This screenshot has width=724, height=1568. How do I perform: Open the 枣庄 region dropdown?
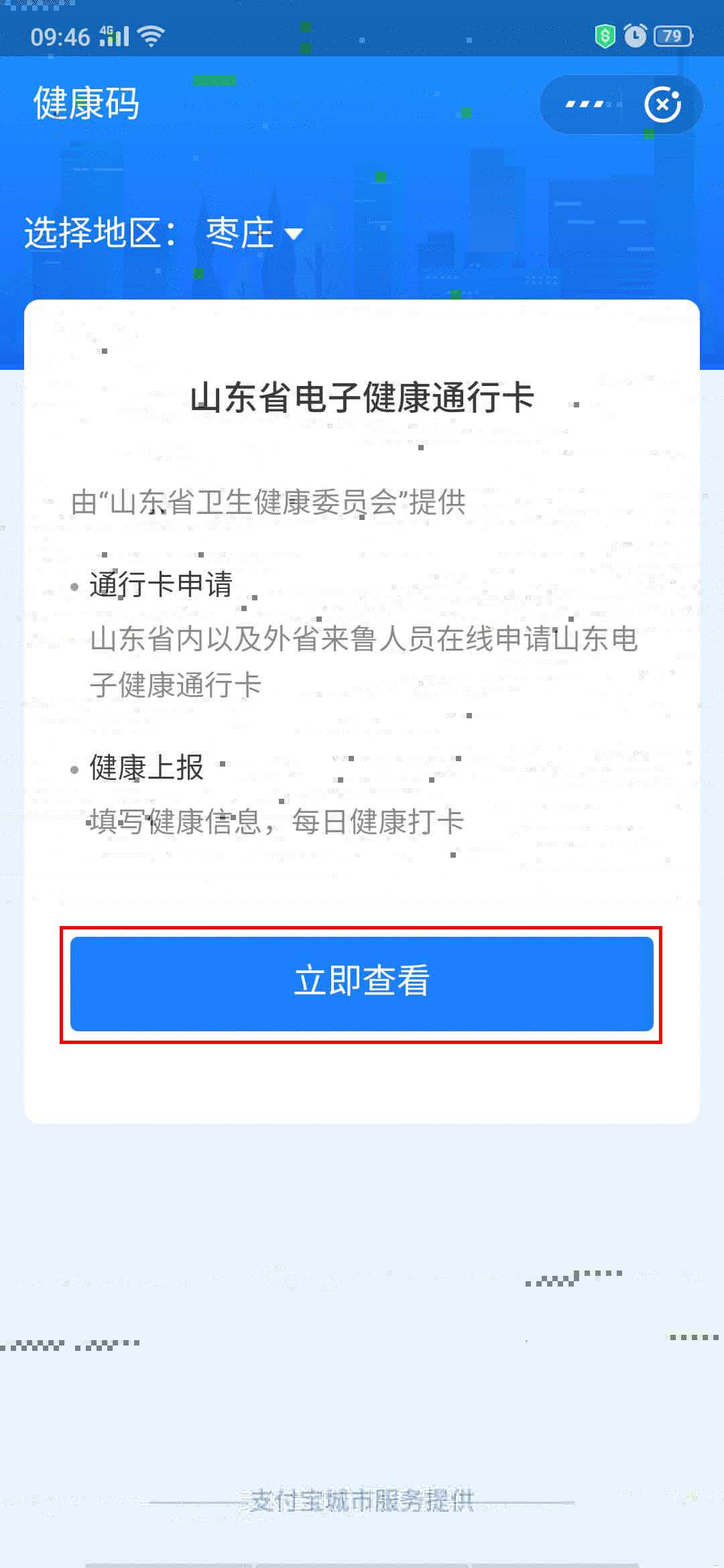click(255, 233)
